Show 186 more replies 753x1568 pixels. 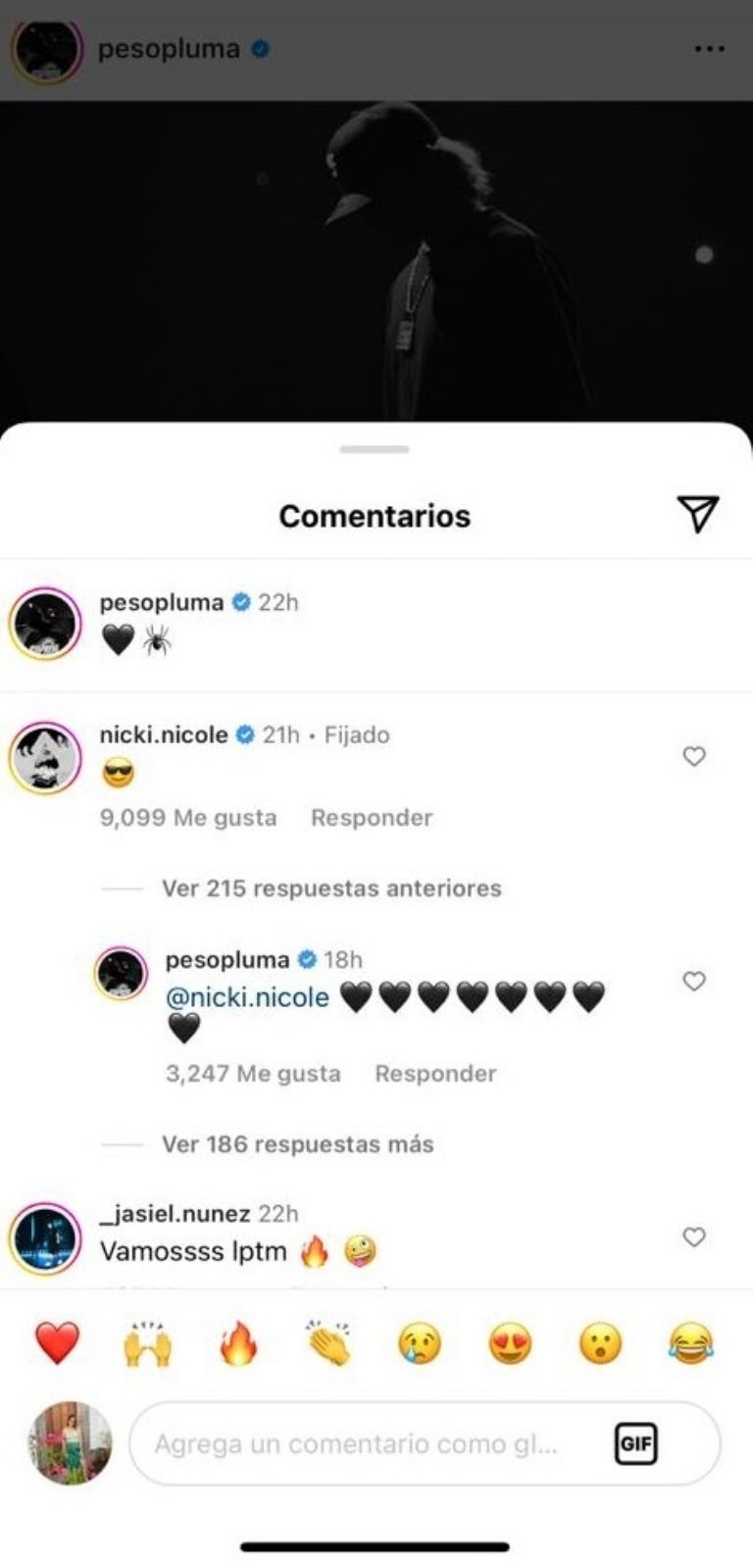click(x=297, y=1144)
